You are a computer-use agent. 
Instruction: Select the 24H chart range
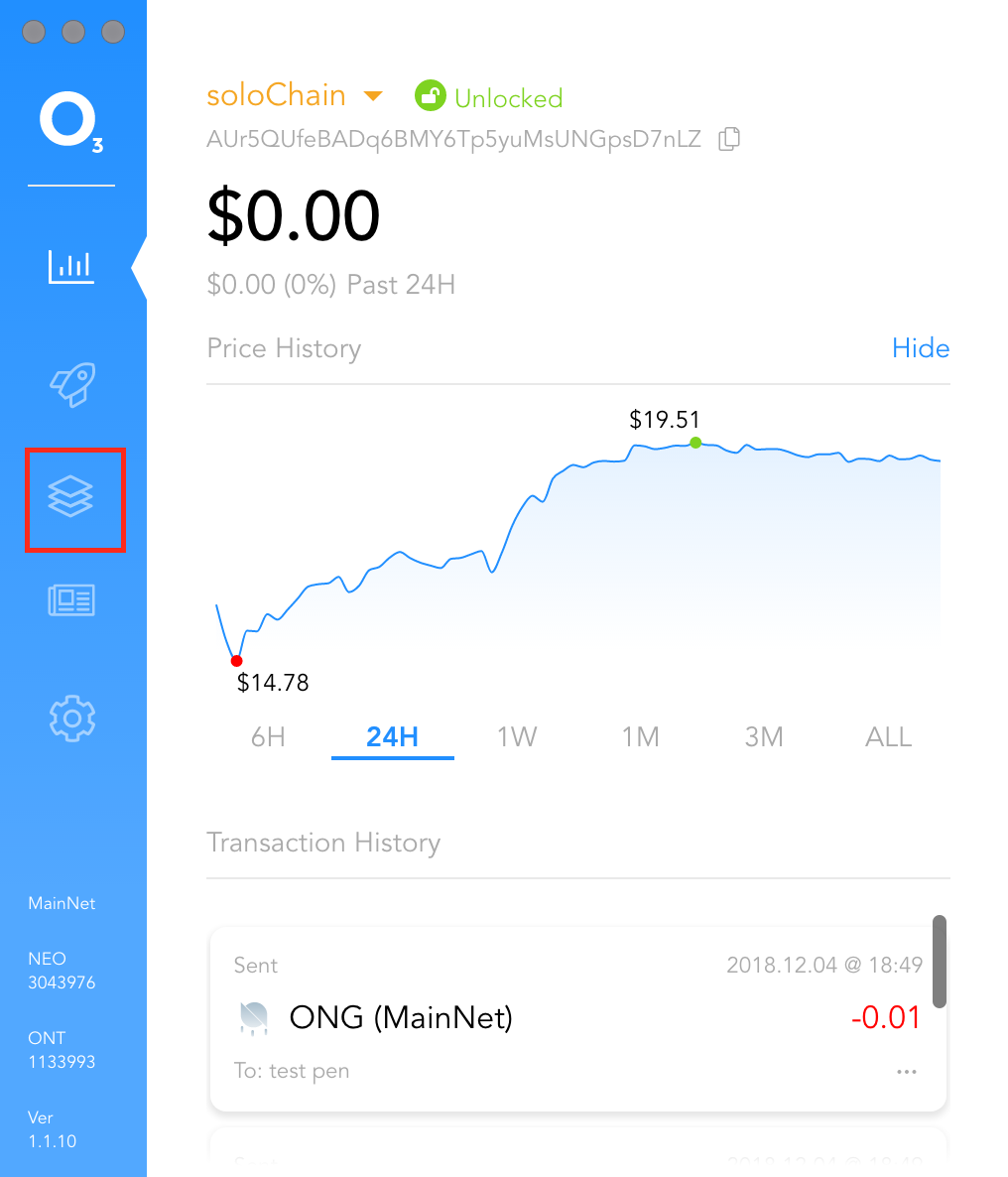(392, 737)
